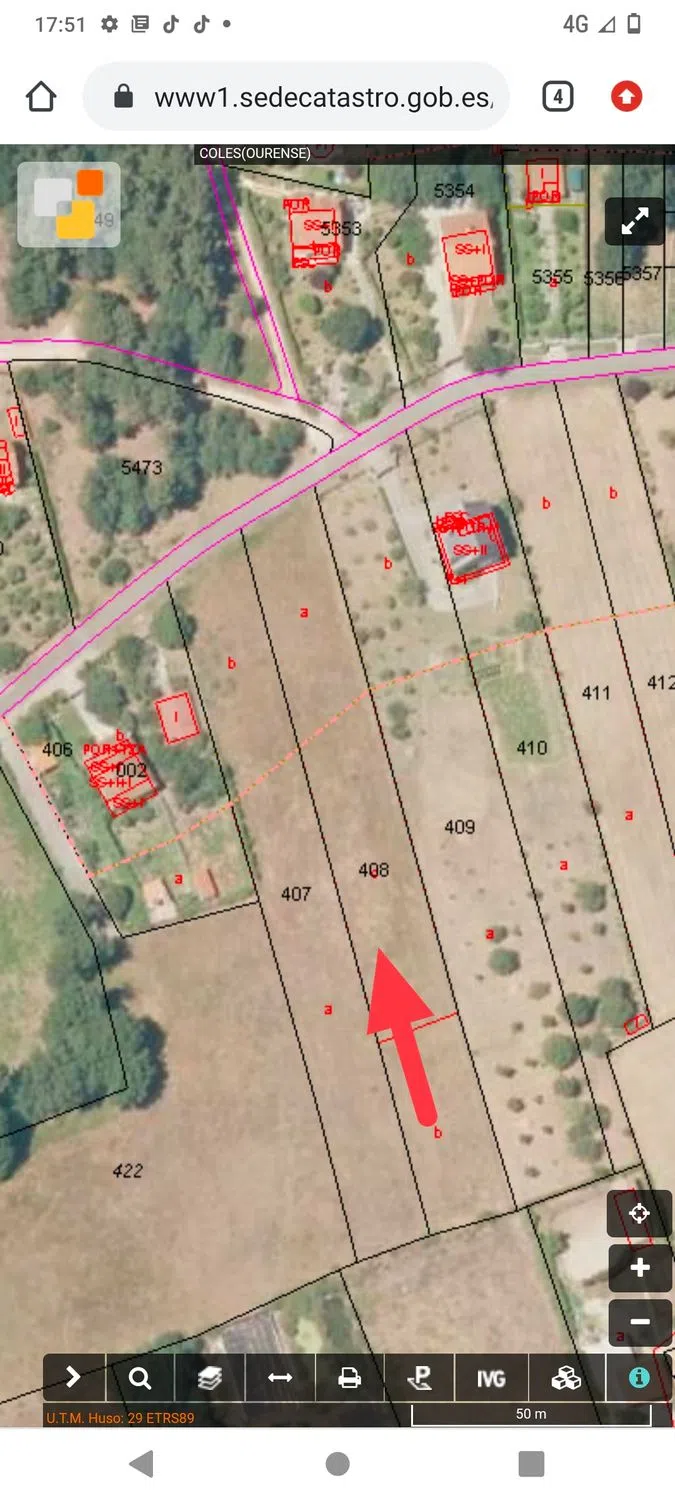Open the 3D blocks tool
Screen dimensions: 675x1500
[566, 1378]
